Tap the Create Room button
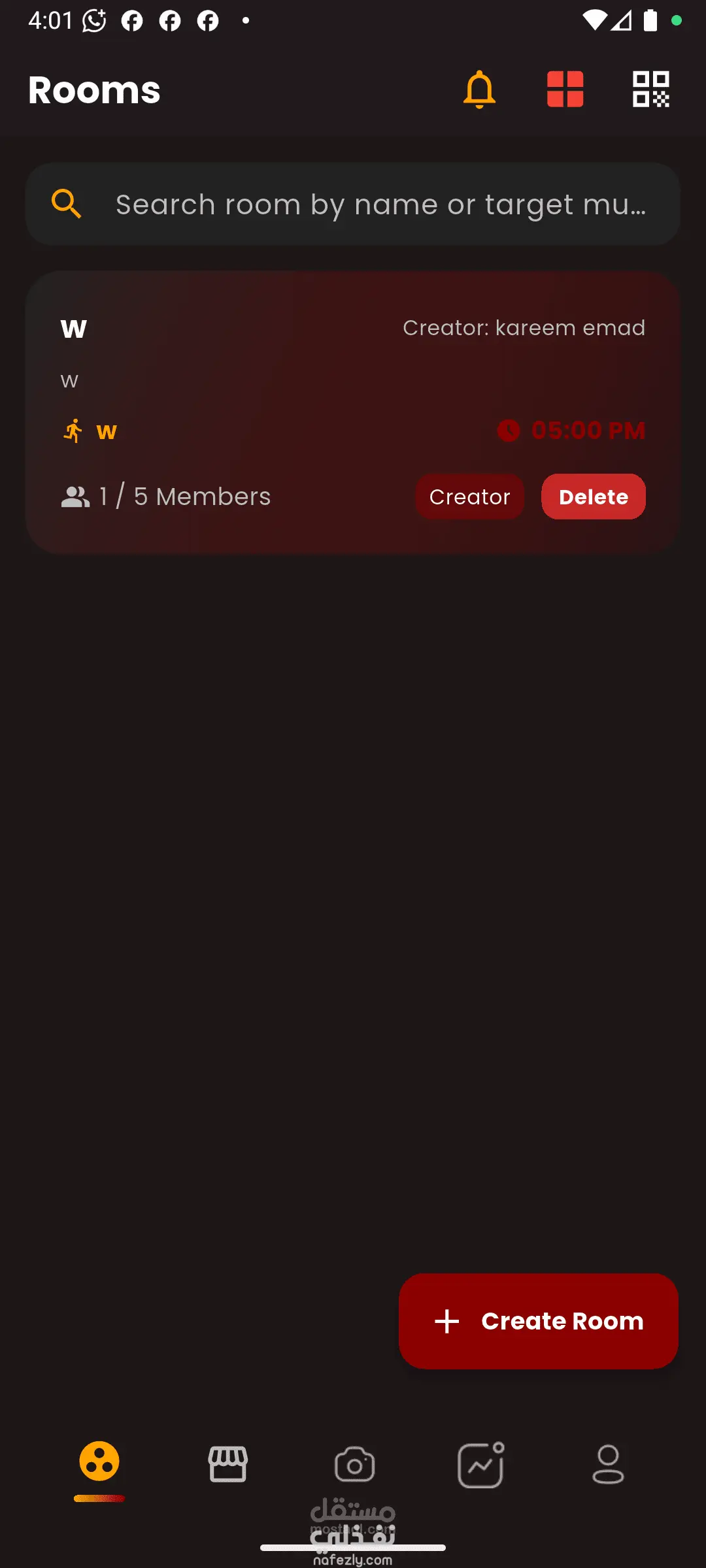706x1568 pixels. [538, 1320]
